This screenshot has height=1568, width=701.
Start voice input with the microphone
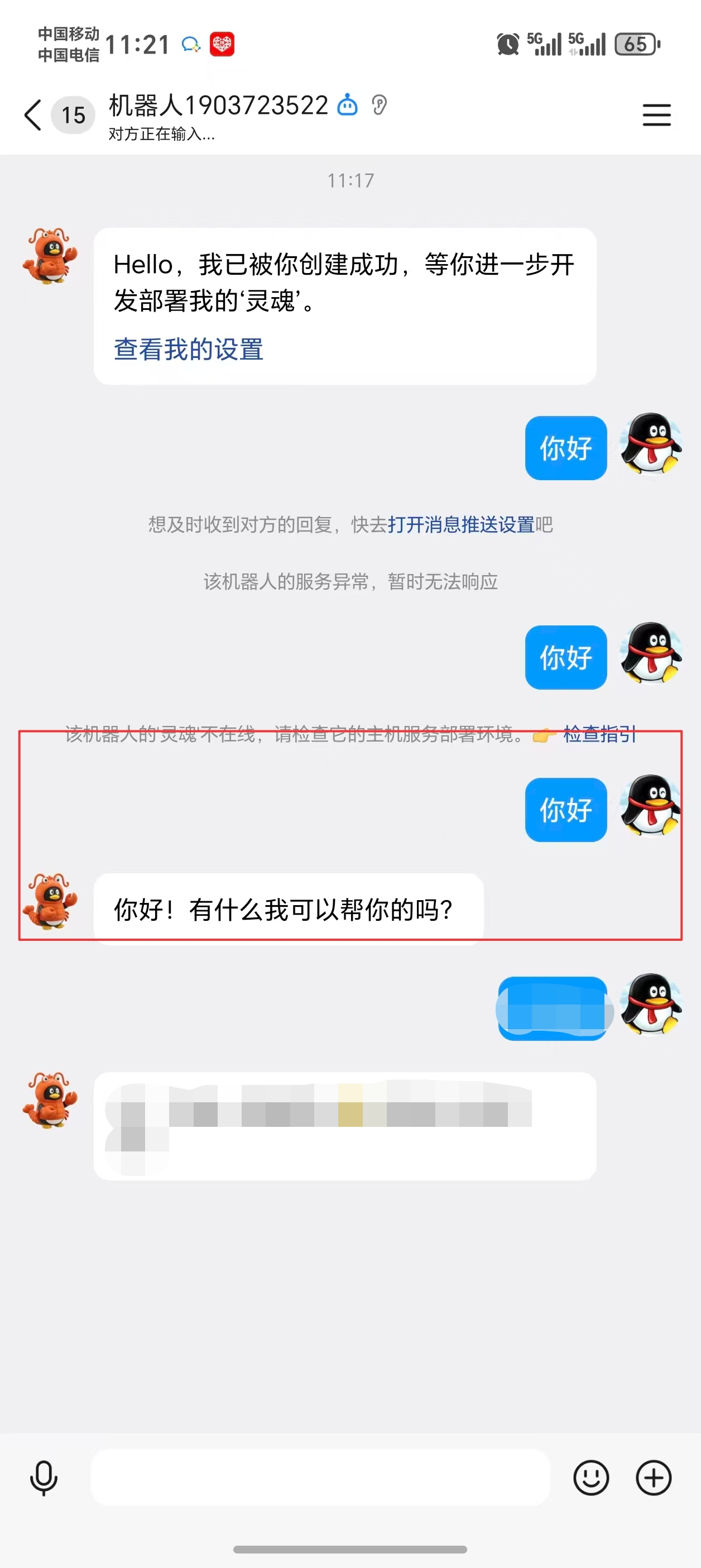[x=44, y=1478]
